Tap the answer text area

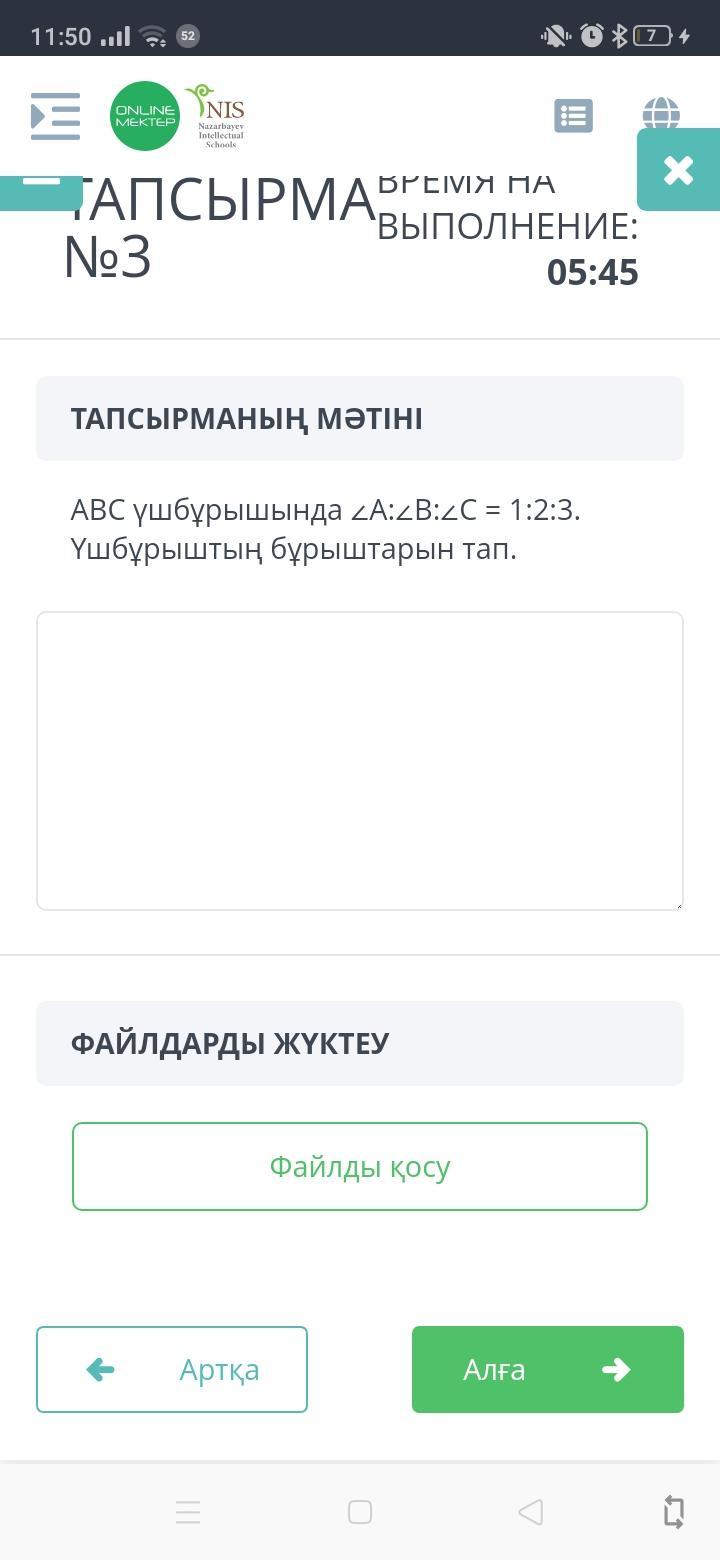click(360, 761)
